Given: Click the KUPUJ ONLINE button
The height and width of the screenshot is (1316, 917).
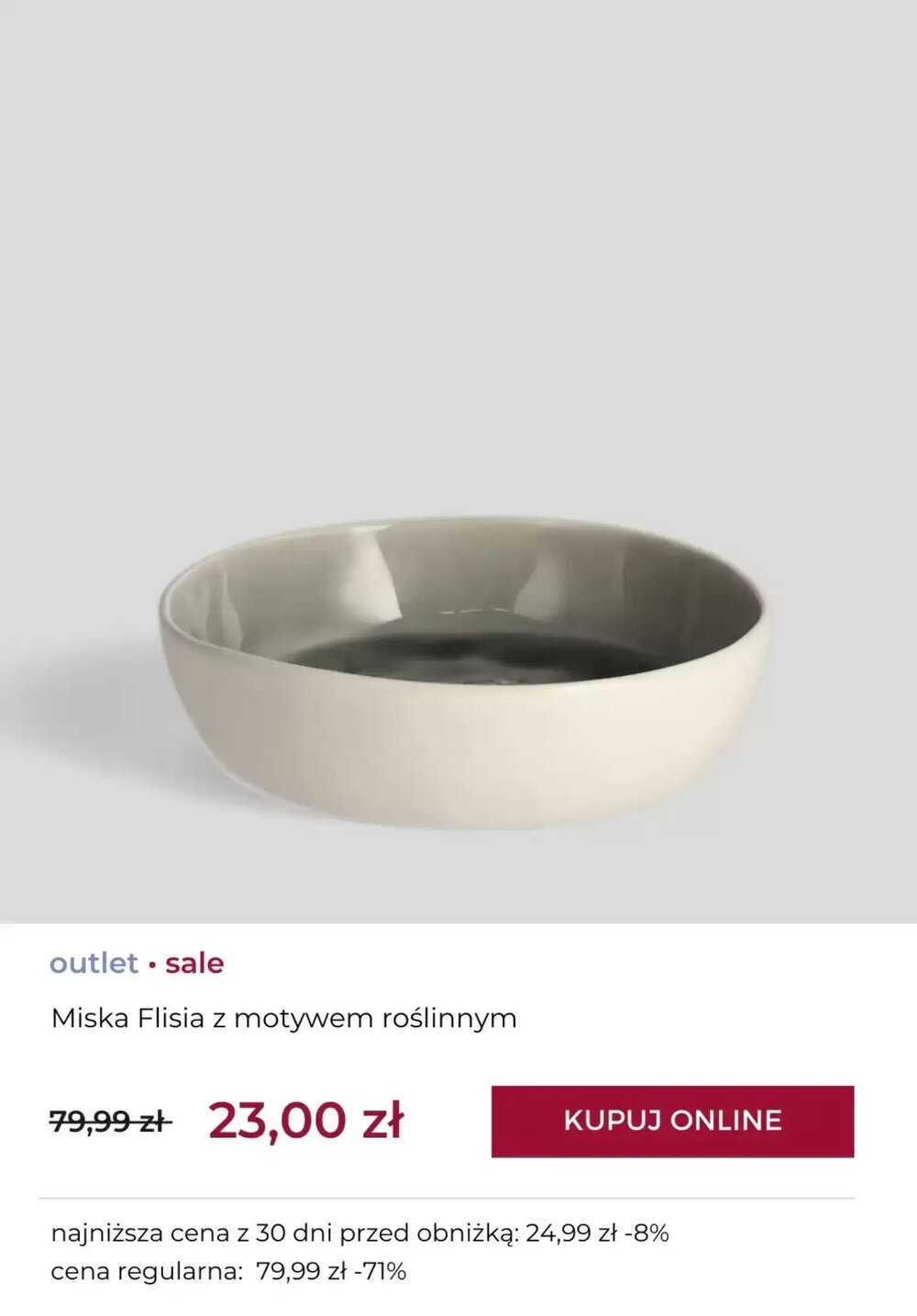Looking at the screenshot, I should [674, 1119].
